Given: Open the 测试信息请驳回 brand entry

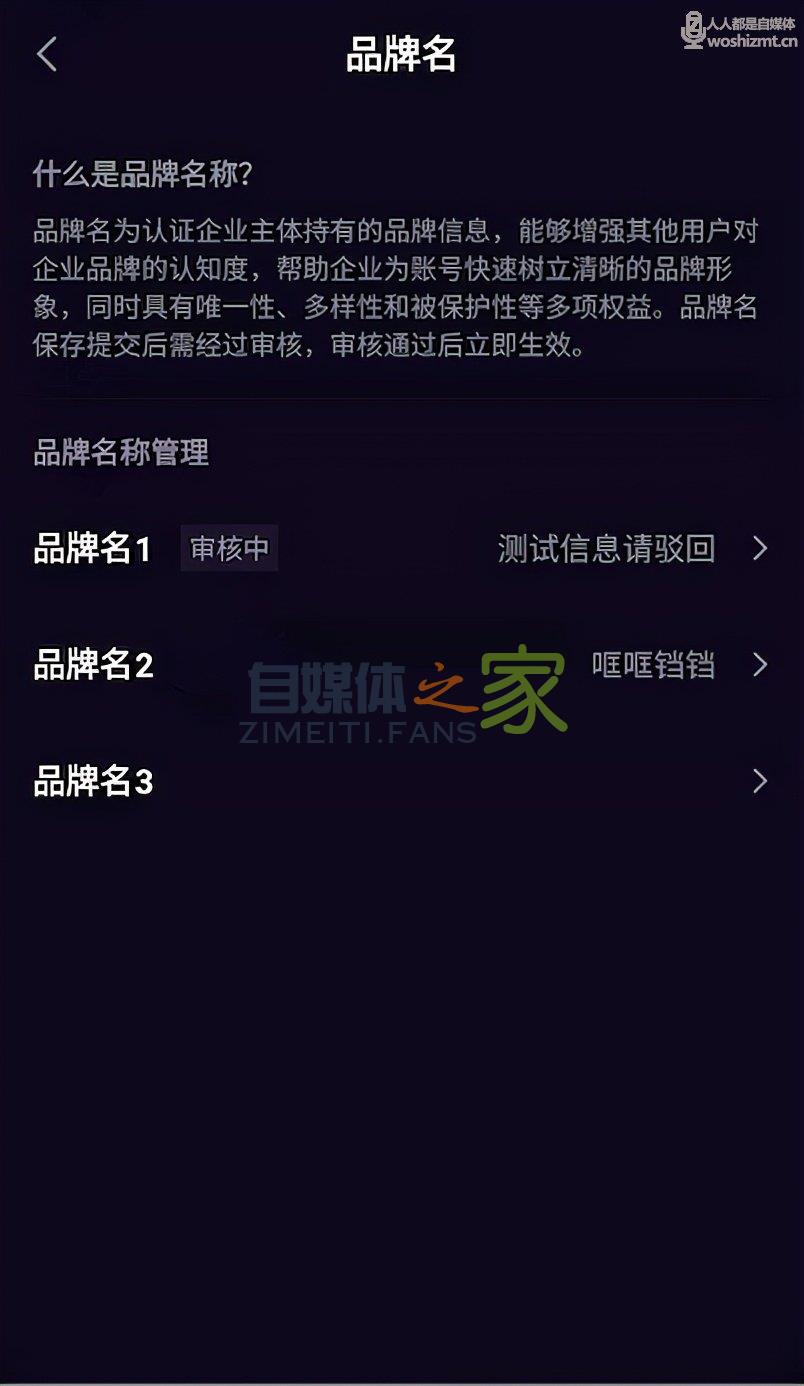Looking at the screenshot, I should 604,549.
